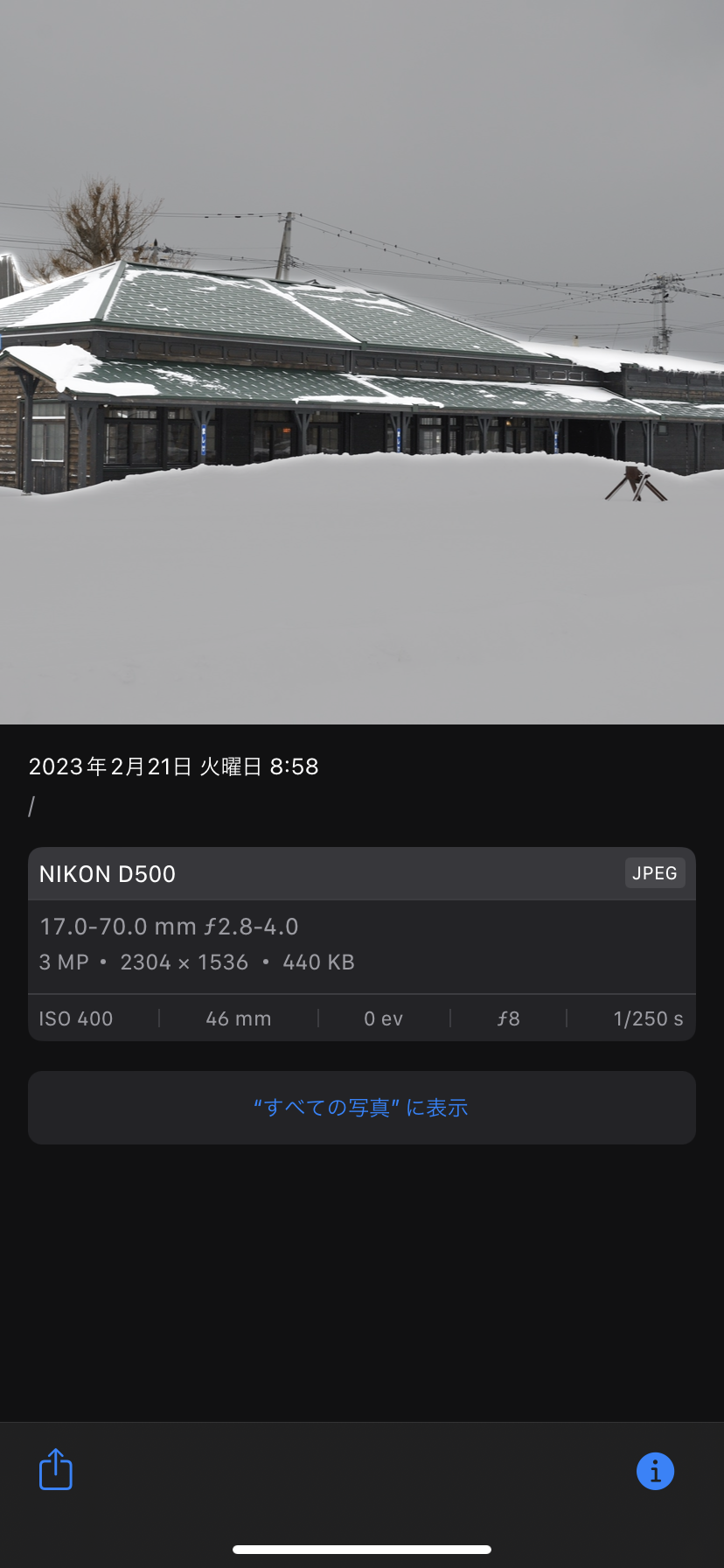Toggle the photo info button
Image resolution: width=724 pixels, height=1568 pixels.
coord(655,1471)
